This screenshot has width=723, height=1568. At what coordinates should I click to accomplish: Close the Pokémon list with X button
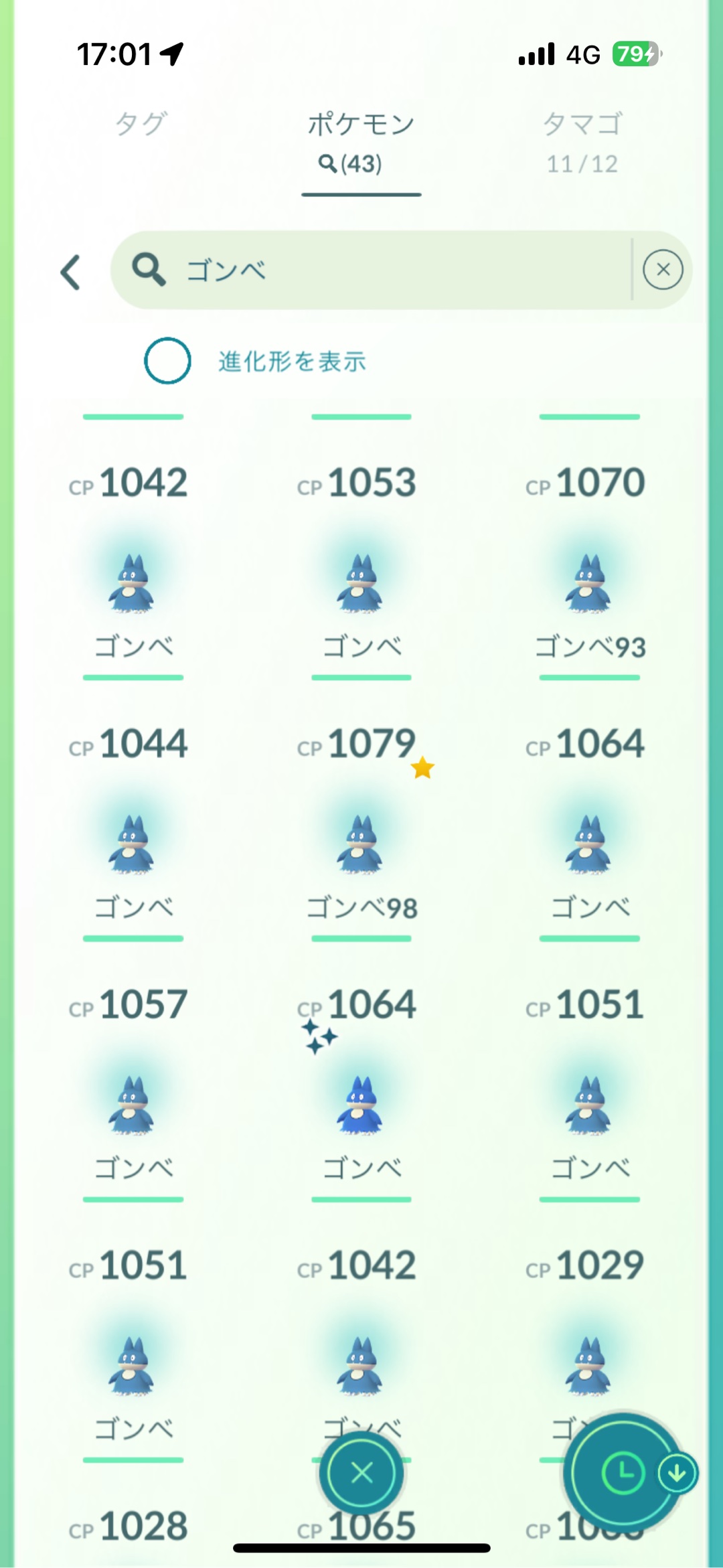pyautogui.click(x=361, y=1473)
